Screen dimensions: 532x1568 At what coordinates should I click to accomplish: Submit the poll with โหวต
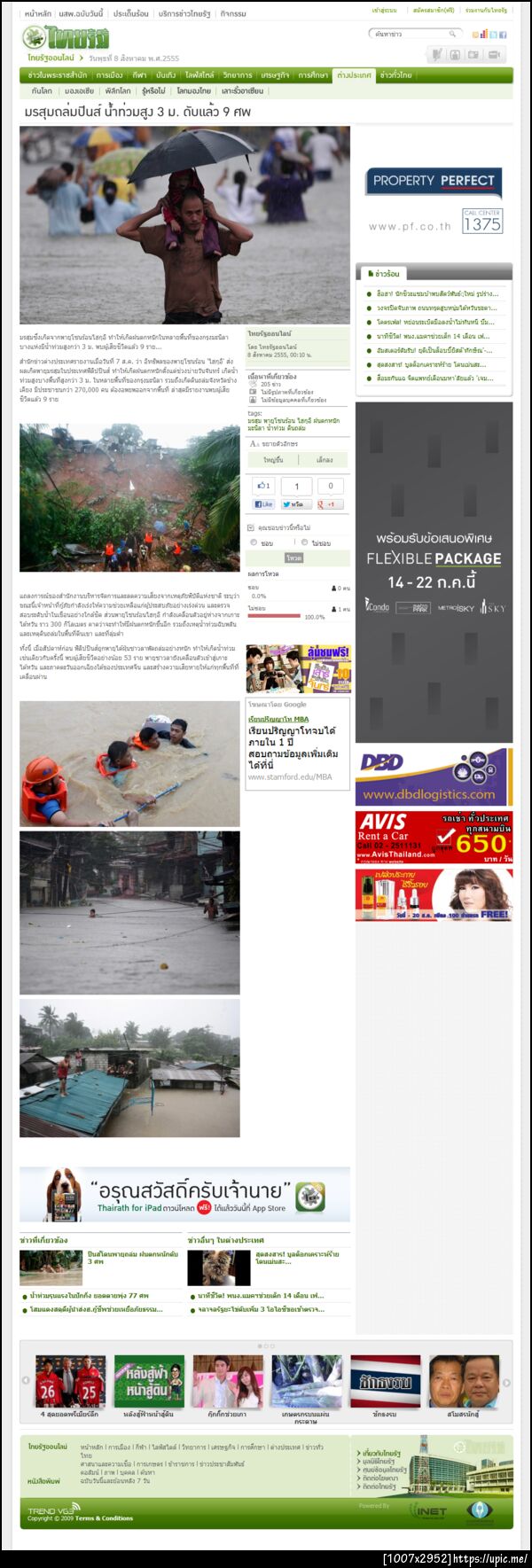coord(293,558)
